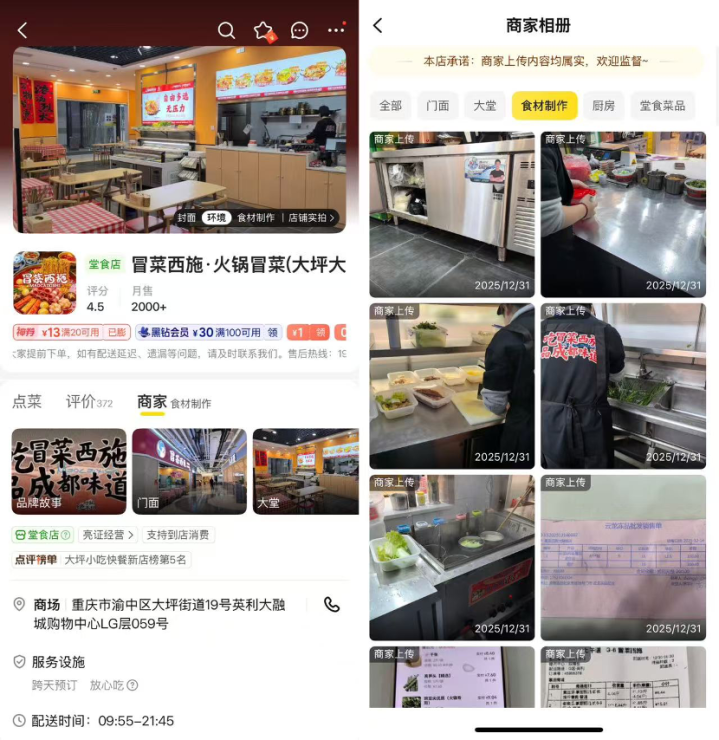Open search on the store page

click(227, 30)
